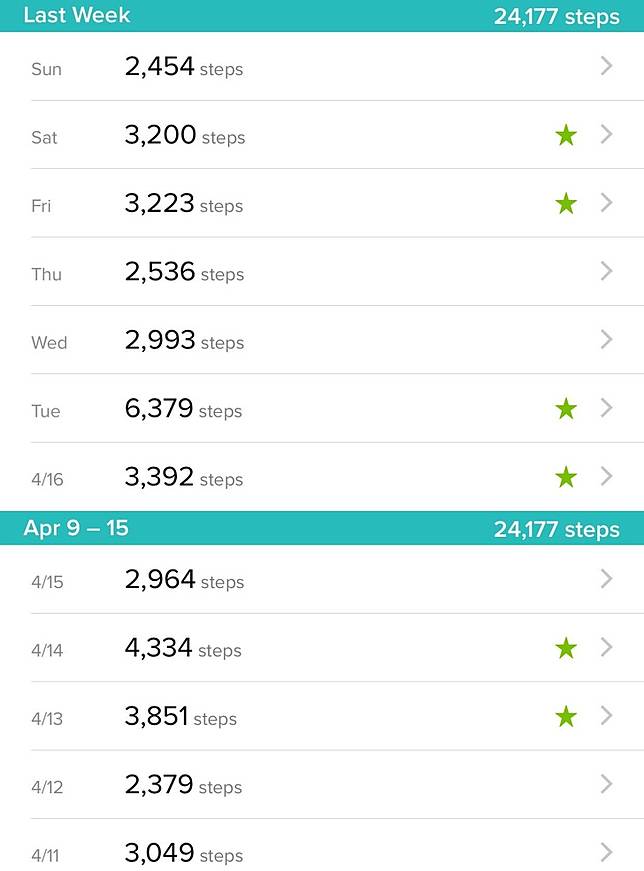View 4/13 details showing 3,851 steps
This screenshot has width=644, height=871.
(x=320, y=717)
